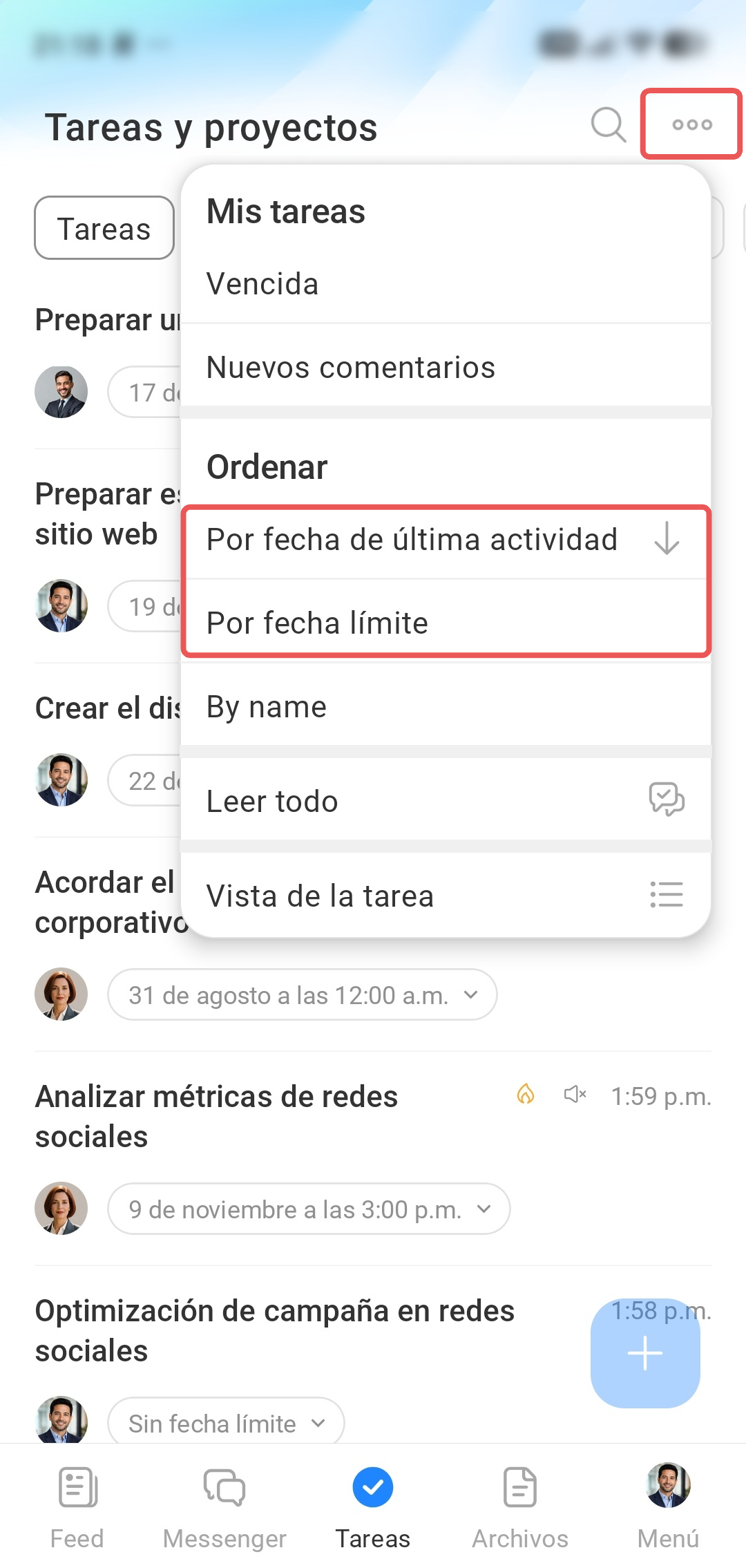The image size is (746, 1568).
Task: Go to the Archivos tab
Action: (520, 1508)
